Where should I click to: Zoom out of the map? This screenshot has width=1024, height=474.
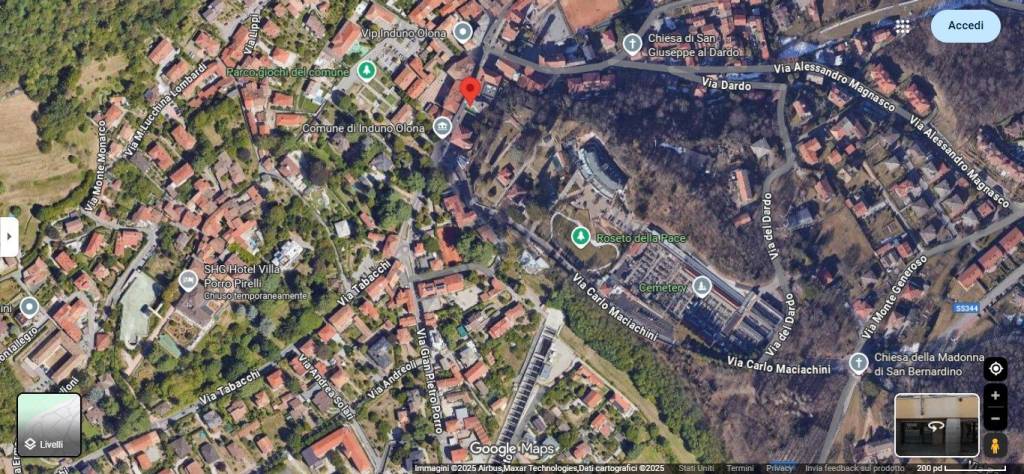click(995, 419)
